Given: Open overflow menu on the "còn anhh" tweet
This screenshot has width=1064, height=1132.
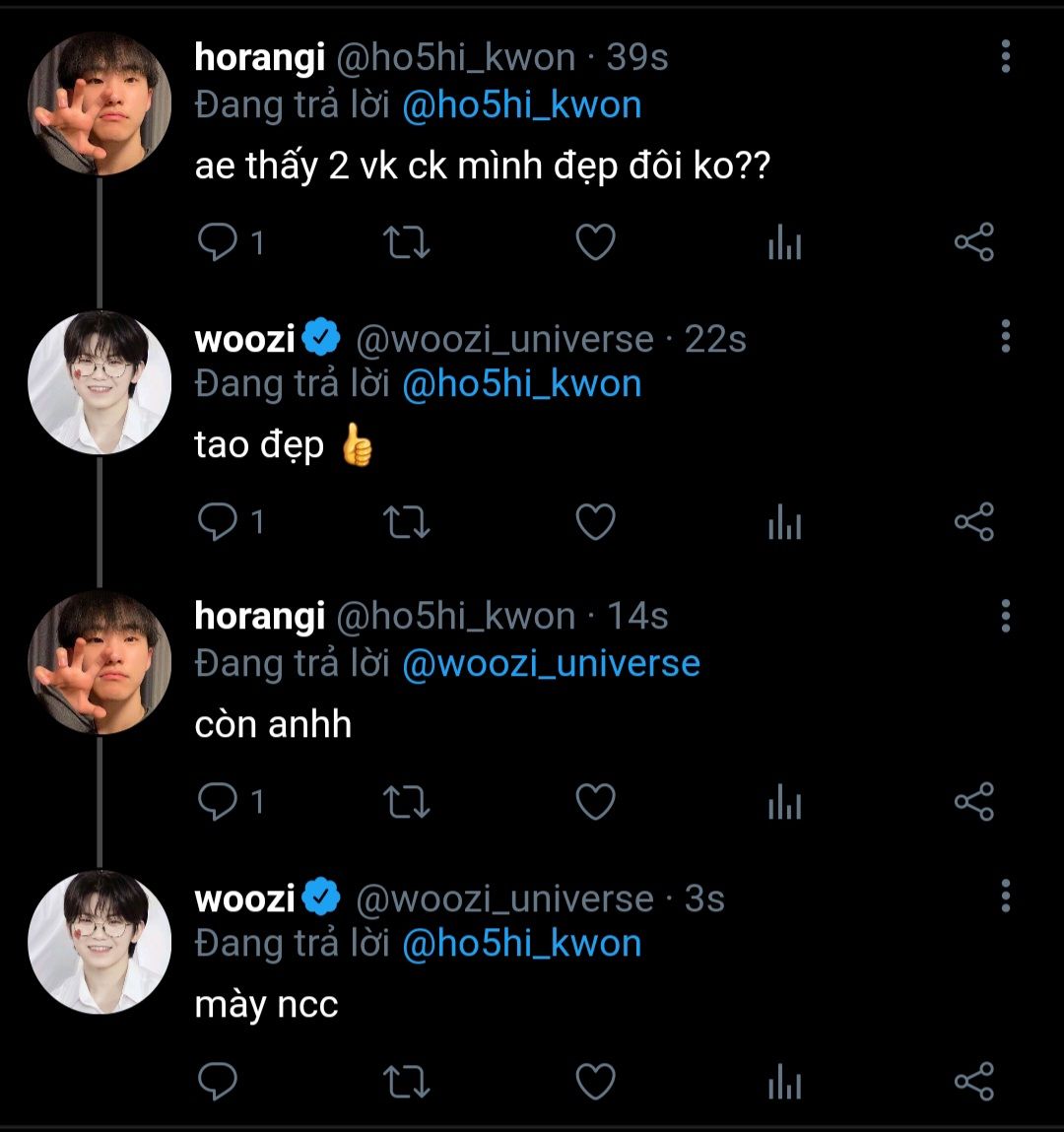Looking at the screenshot, I should pyautogui.click(x=1005, y=617).
